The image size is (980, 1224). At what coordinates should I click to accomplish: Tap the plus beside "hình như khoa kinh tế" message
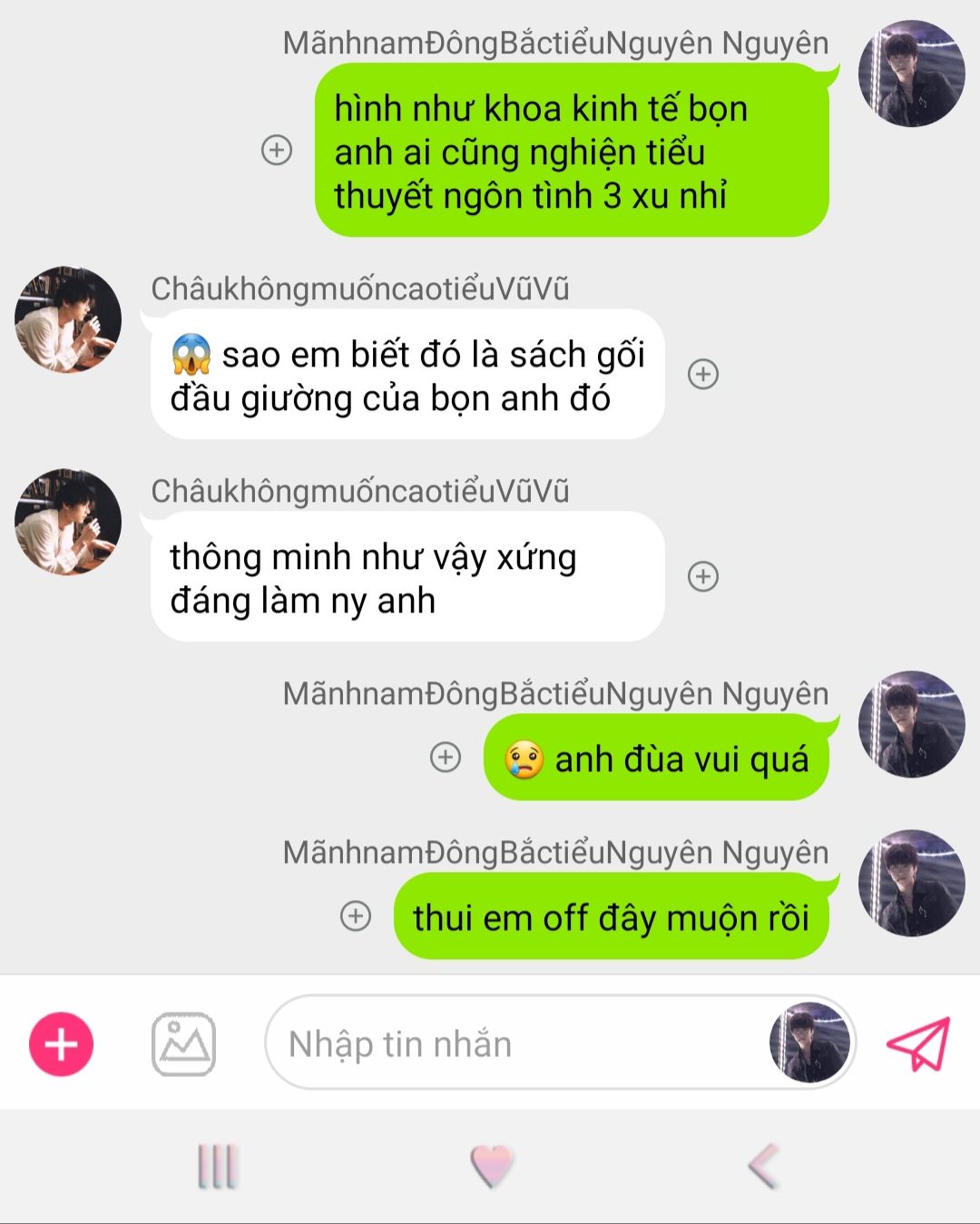277,150
